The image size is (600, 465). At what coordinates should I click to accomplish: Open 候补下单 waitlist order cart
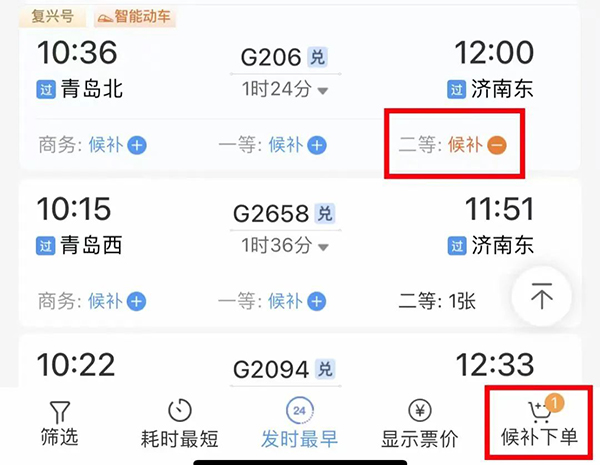point(539,423)
